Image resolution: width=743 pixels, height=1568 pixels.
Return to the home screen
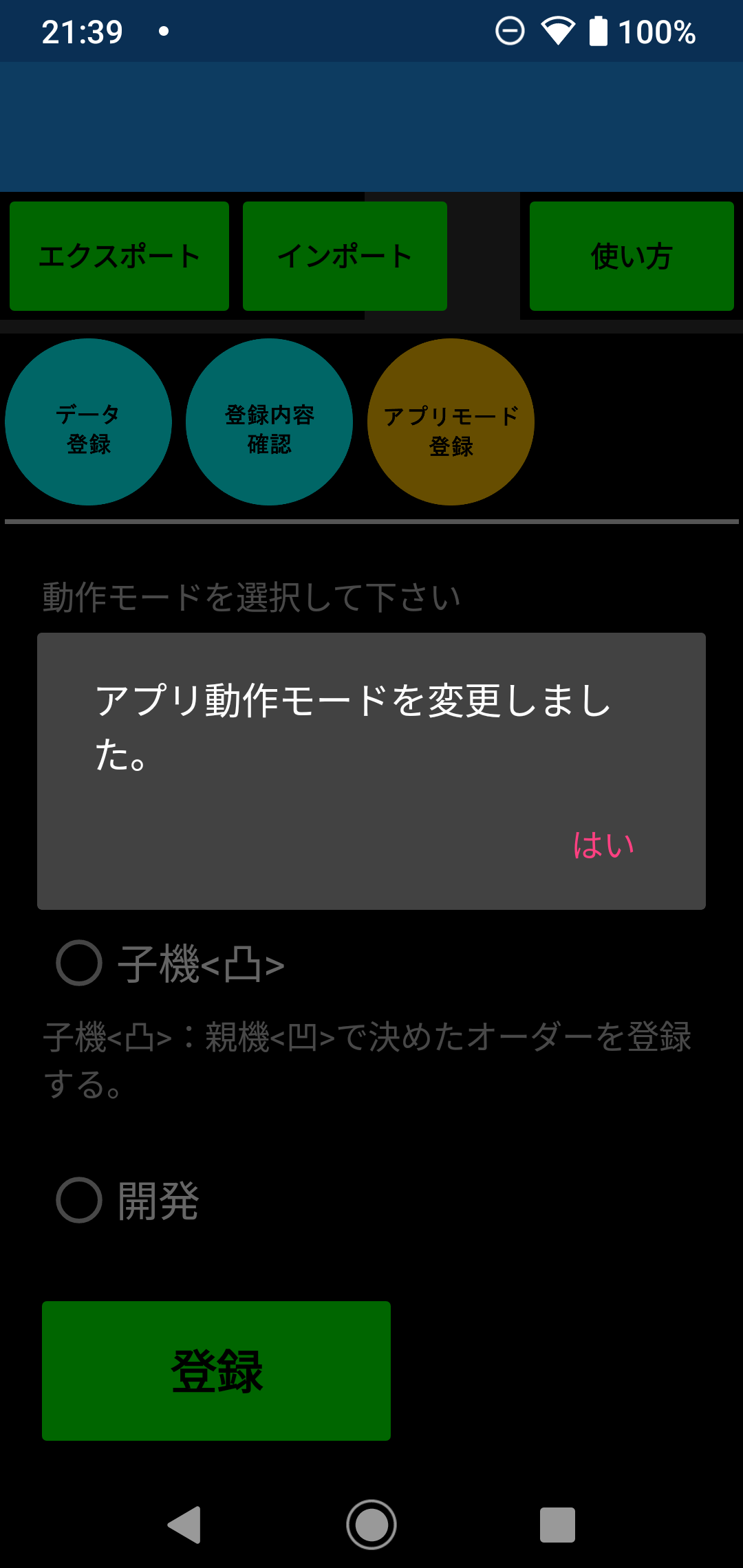[371, 1525]
